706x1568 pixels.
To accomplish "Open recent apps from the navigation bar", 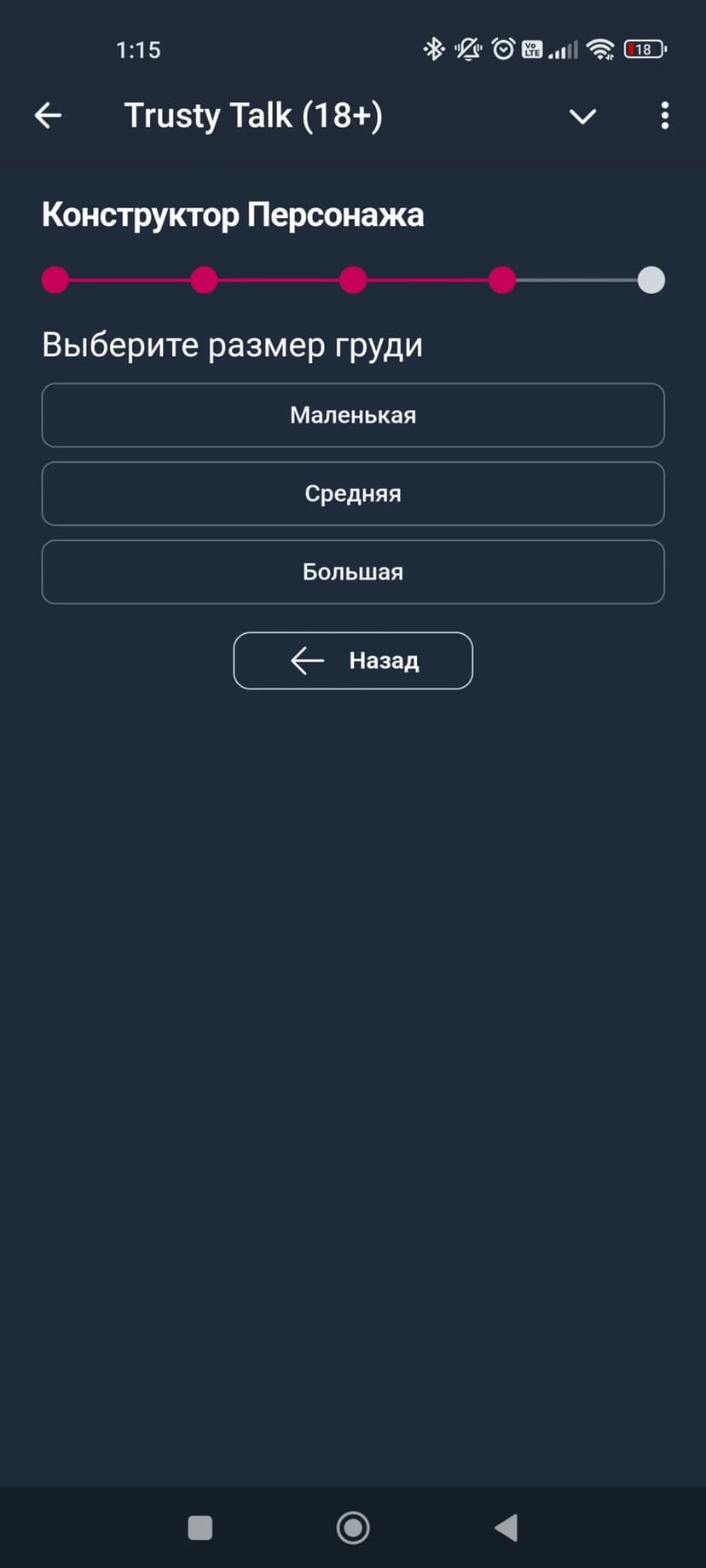I will click(200, 1528).
